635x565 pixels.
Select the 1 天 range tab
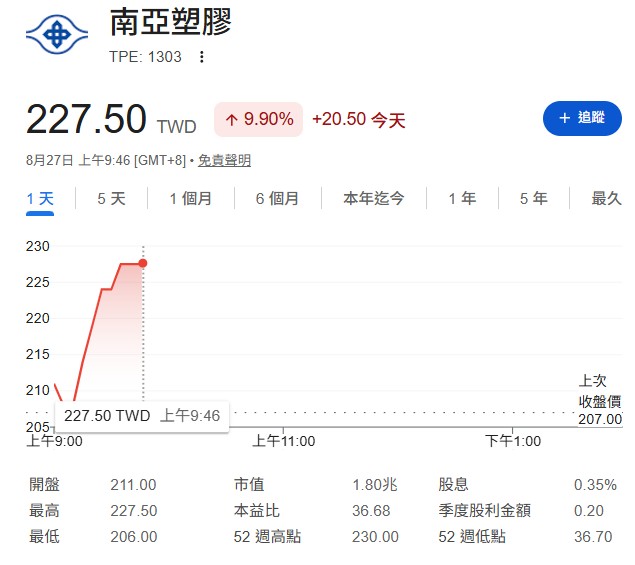click(x=40, y=199)
